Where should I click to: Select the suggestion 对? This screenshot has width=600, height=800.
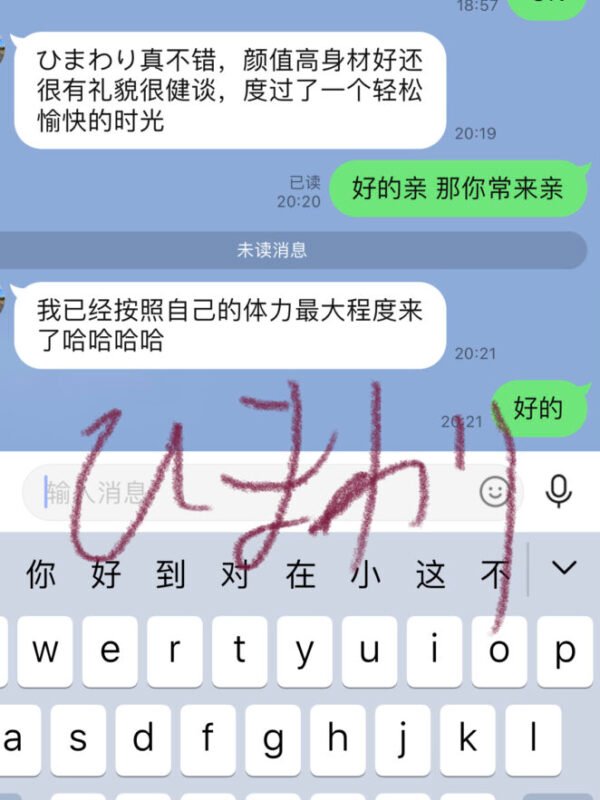pyautogui.click(x=235, y=573)
